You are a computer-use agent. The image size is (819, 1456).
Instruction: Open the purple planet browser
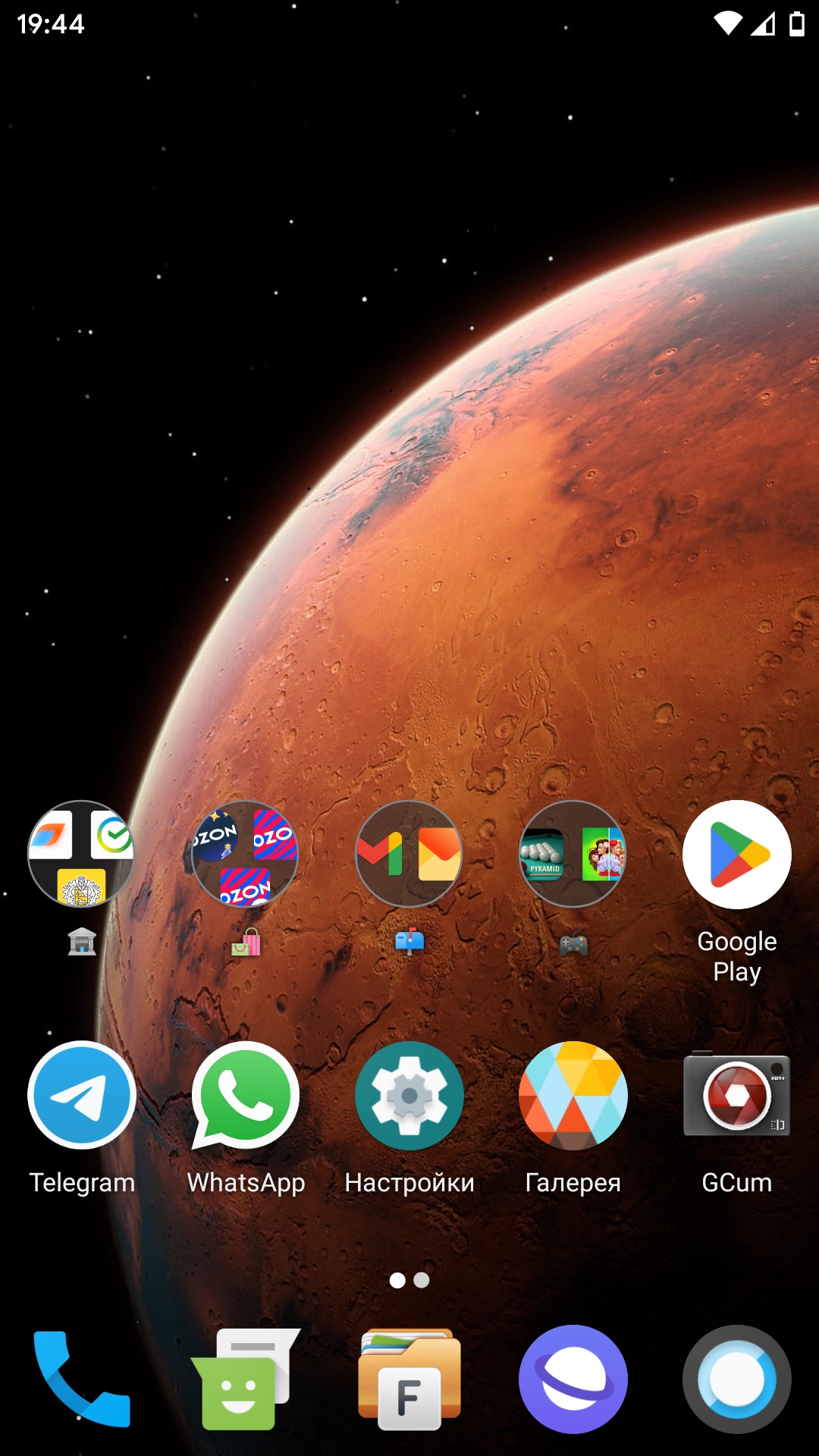pyautogui.click(x=573, y=1379)
